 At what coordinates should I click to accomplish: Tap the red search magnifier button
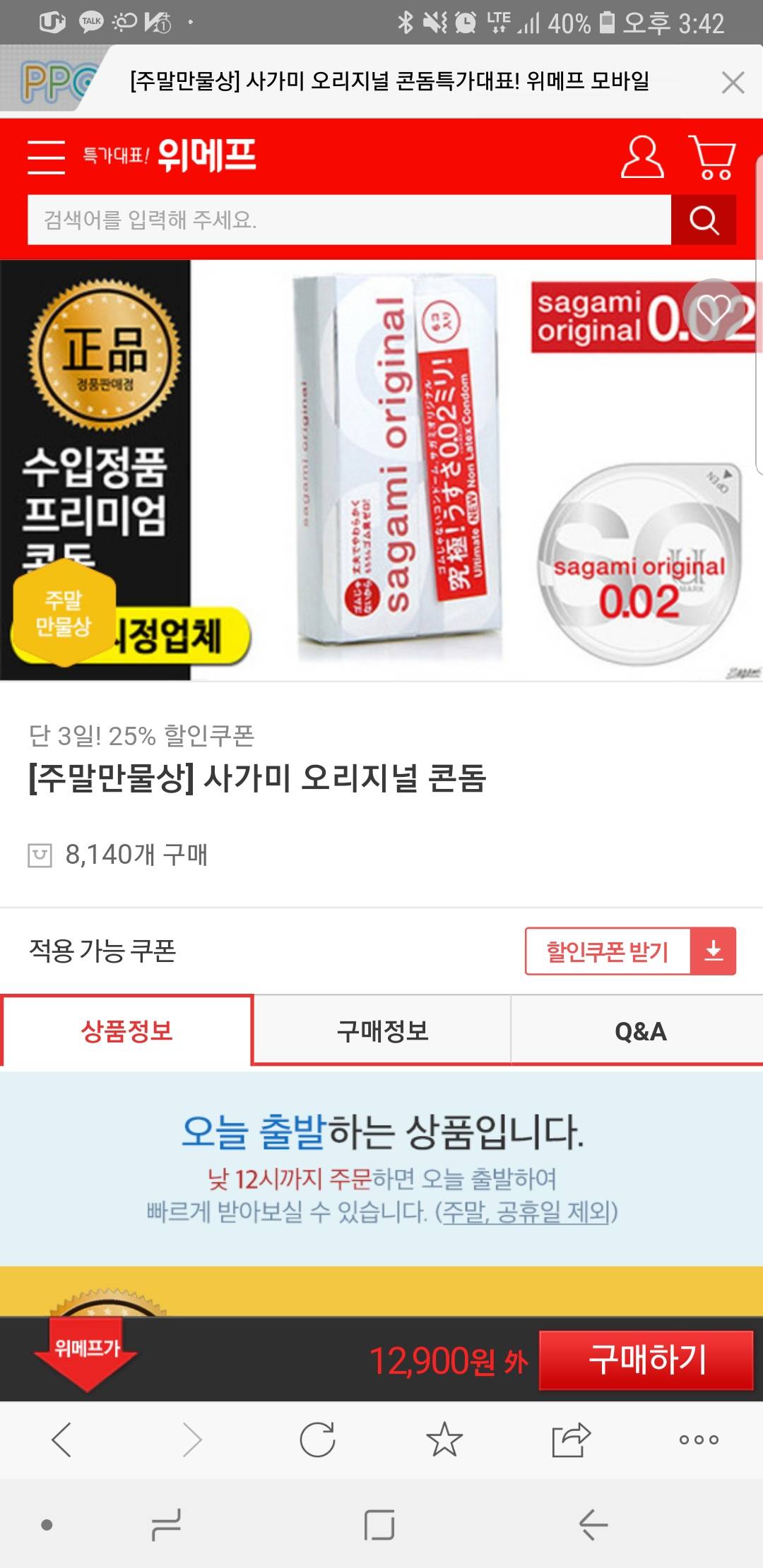click(x=704, y=220)
